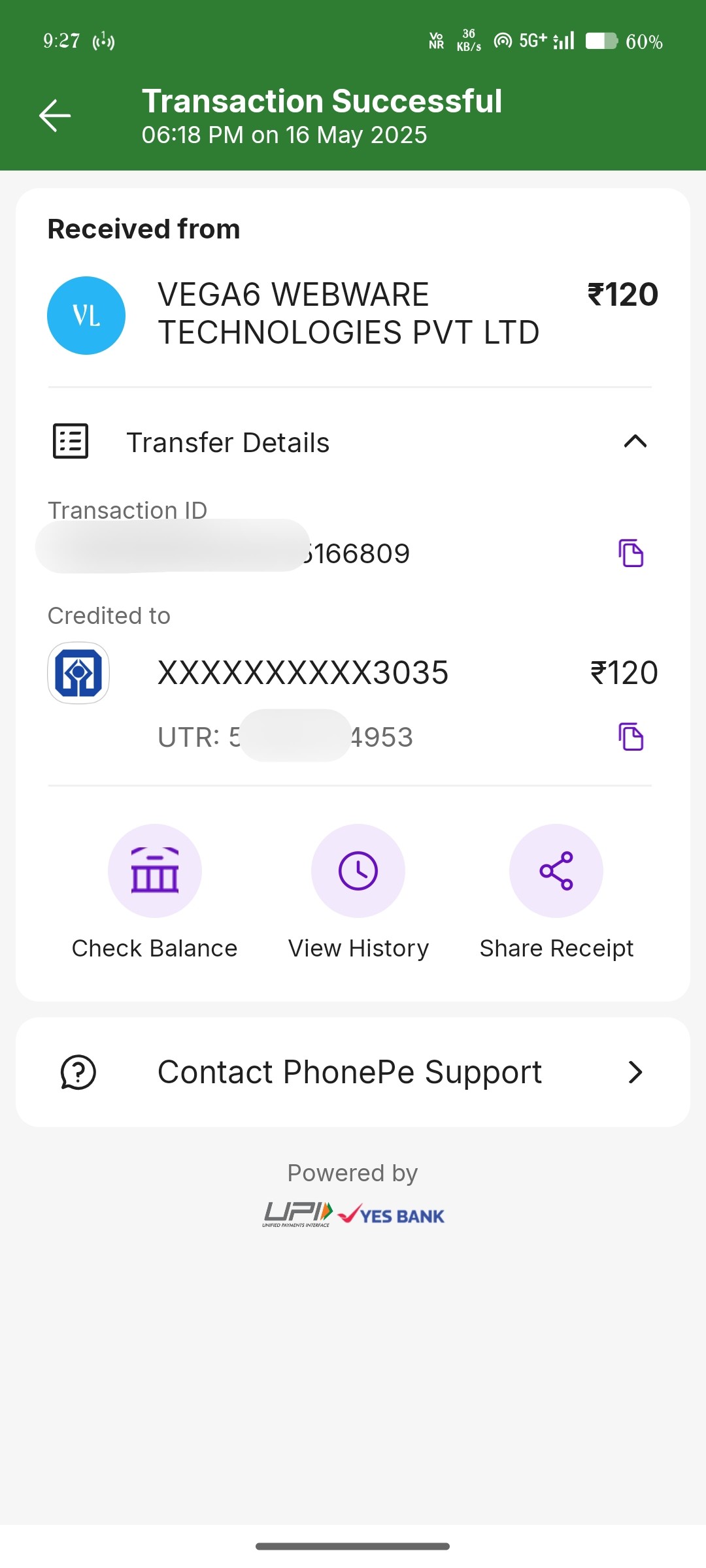The width and height of the screenshot is (706, 1568).
Task: Collapse the Transfer Details section
Action: [x=635, y=442]
